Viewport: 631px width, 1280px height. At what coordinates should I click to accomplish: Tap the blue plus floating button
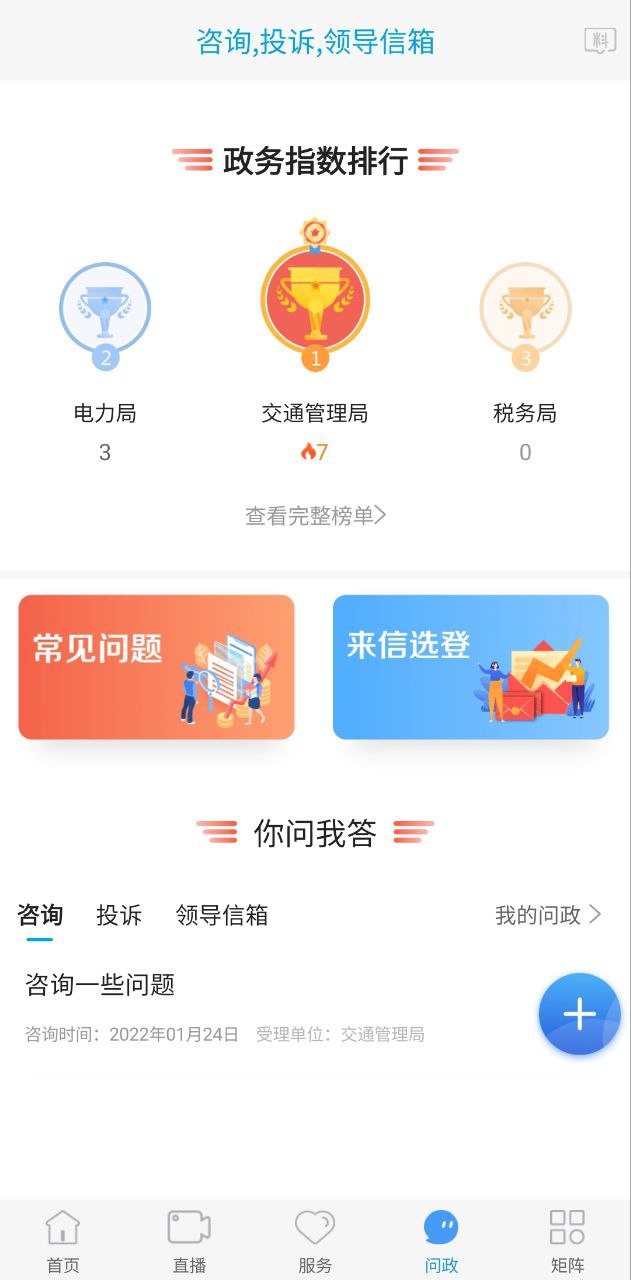pyautogui.click(x=579, y=1014)
